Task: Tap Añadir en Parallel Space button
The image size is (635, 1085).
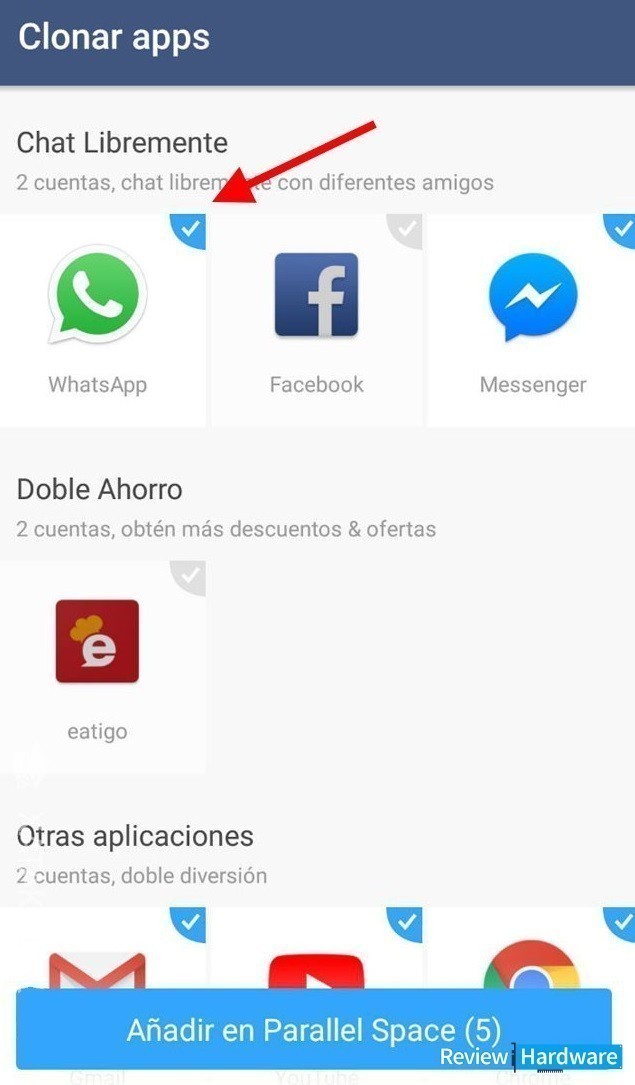Action: (313, 1030)
